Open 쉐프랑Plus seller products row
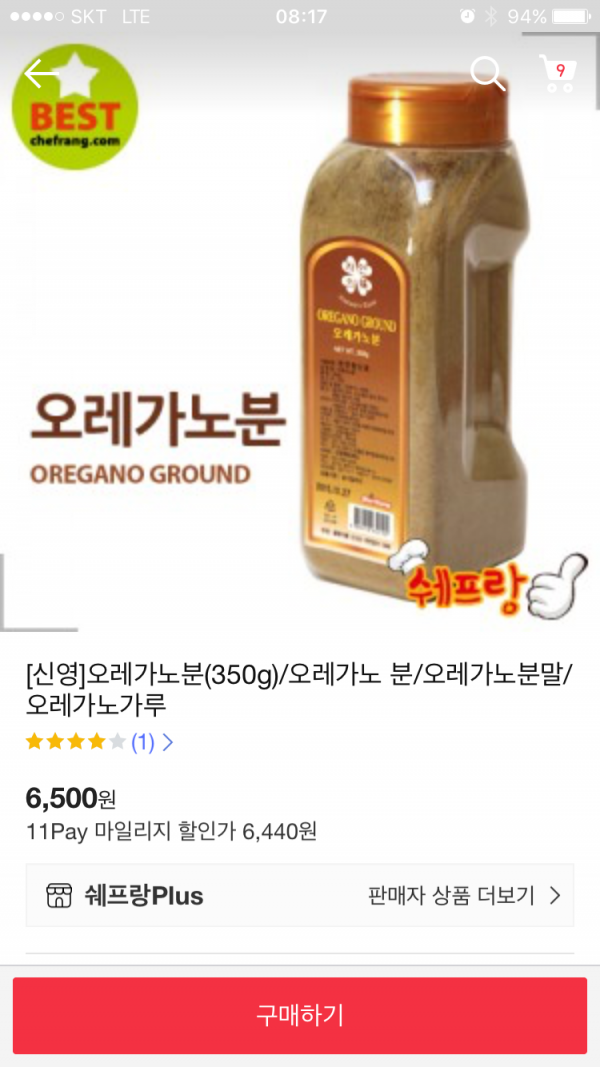This screenshot has height=1067, width=600. (x=300, y=895)
